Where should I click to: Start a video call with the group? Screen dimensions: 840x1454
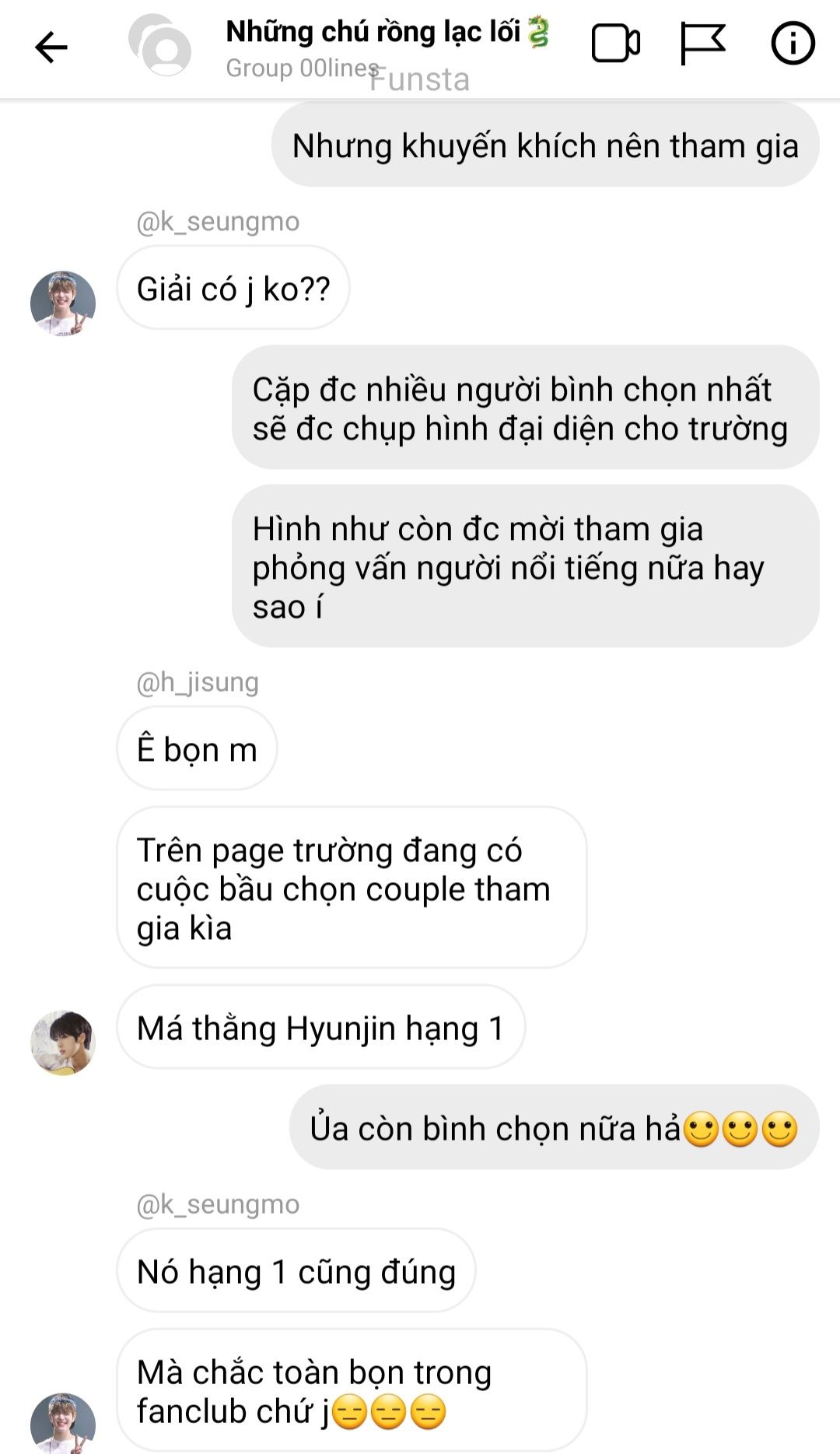[x=615, y=44]
